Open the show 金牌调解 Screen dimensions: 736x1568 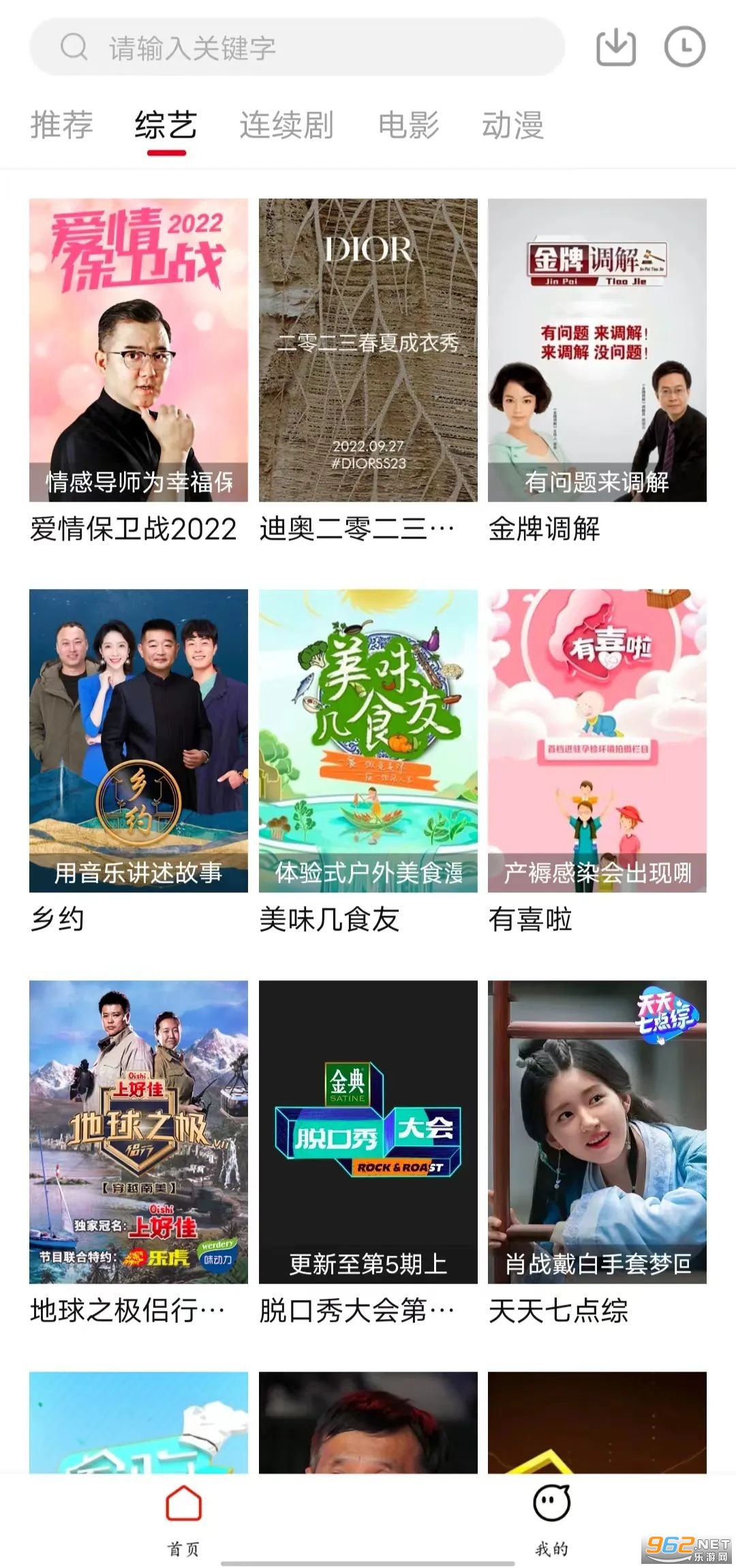[597, 350]
